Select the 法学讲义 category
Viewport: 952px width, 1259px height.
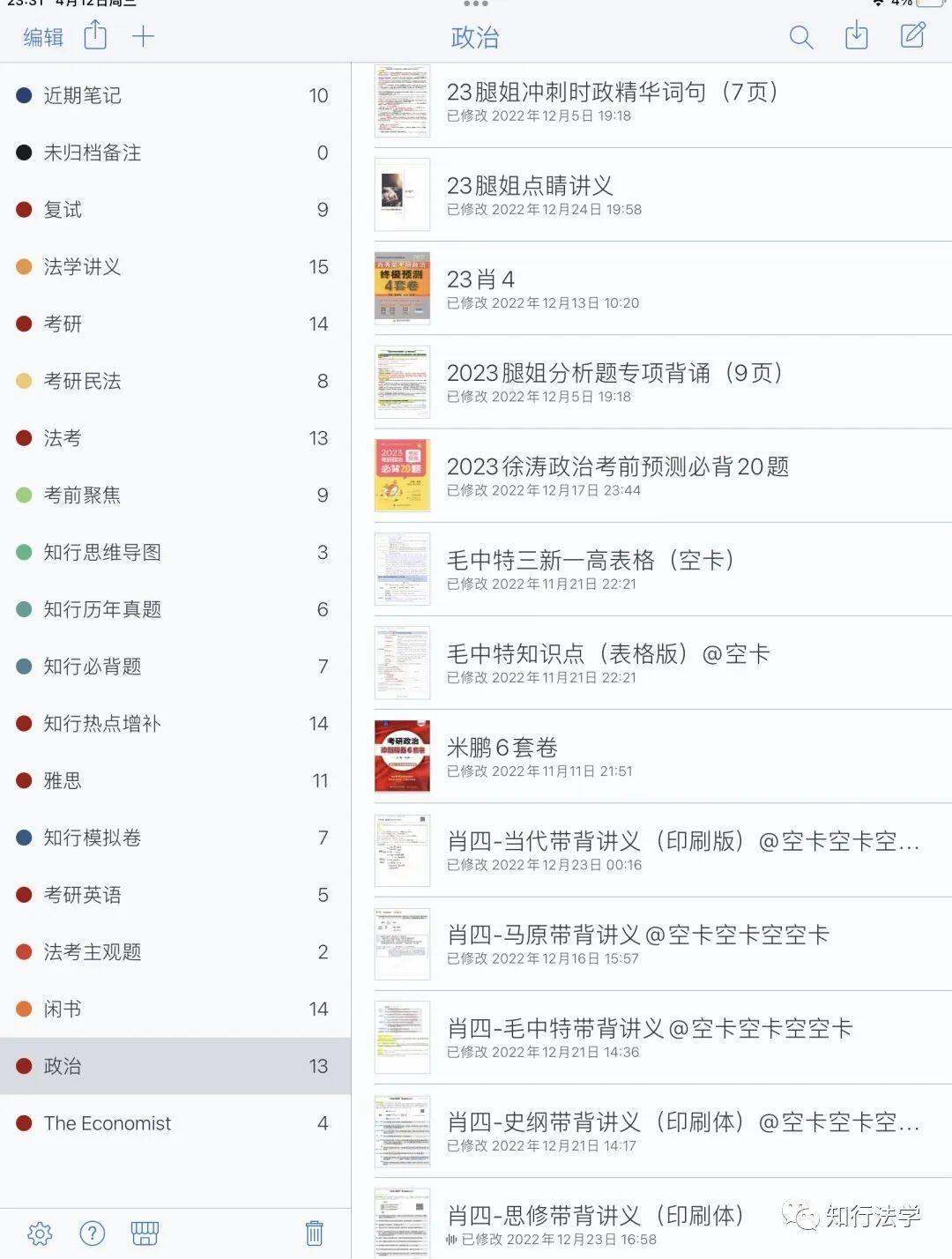point(175,266)
